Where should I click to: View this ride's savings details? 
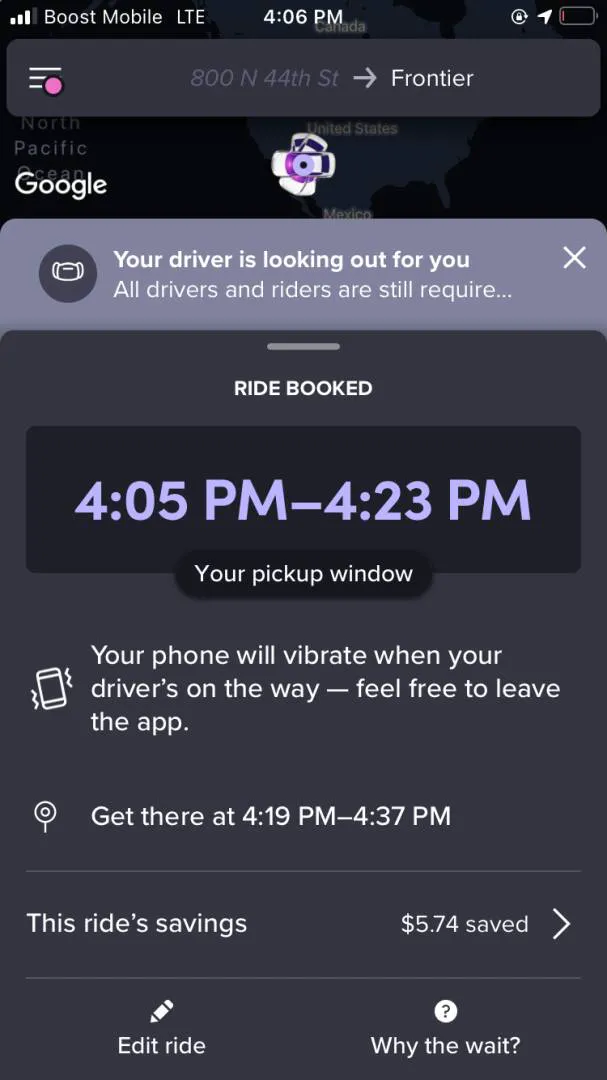tap(303, 924)
